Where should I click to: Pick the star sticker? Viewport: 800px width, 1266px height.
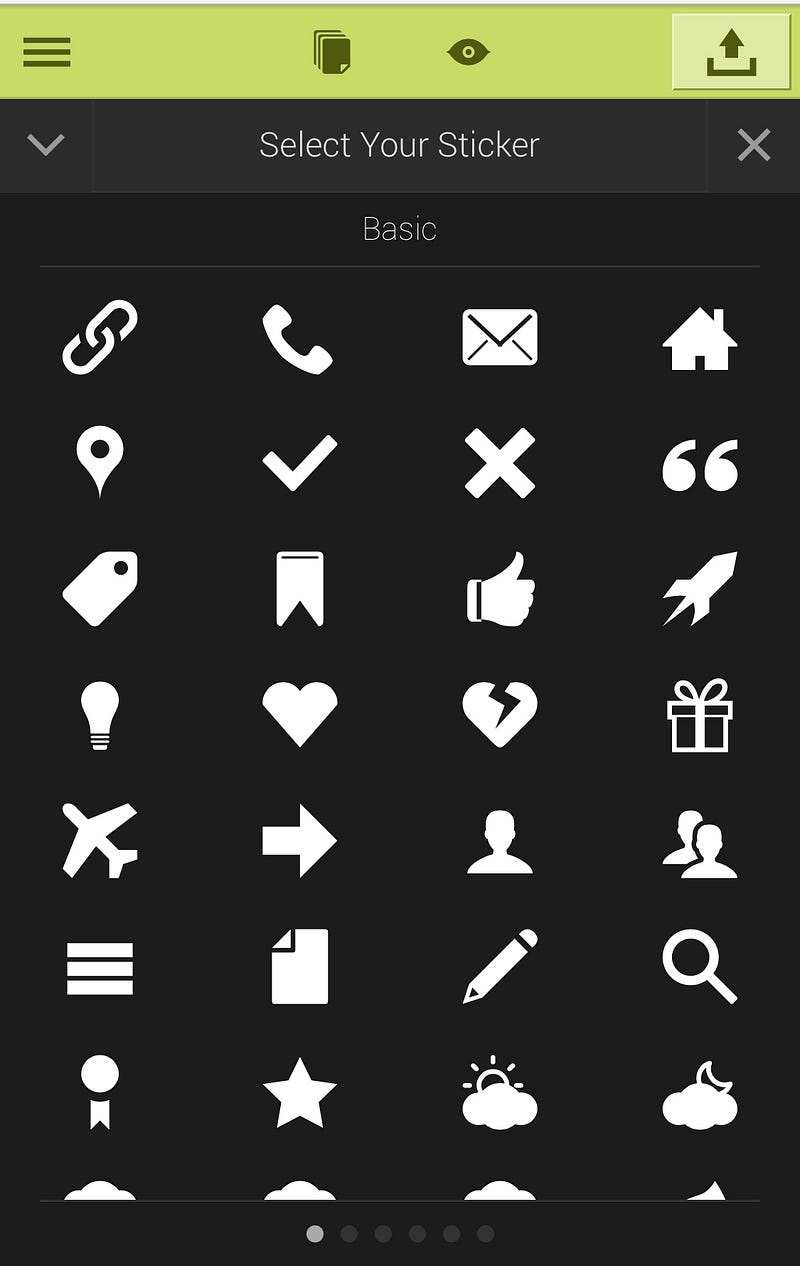point(299,1092)
